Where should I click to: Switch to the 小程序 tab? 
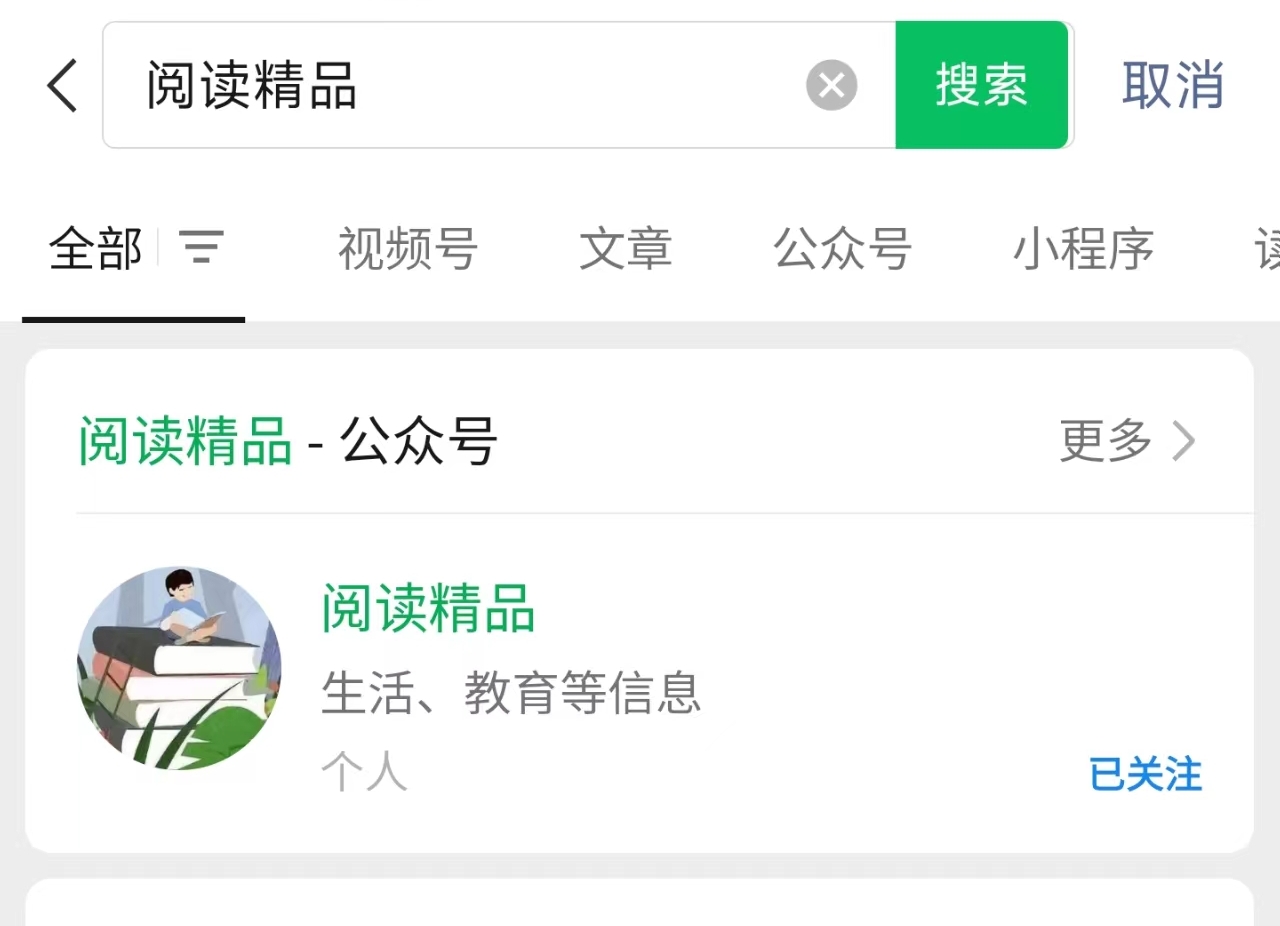[1083, 249]
